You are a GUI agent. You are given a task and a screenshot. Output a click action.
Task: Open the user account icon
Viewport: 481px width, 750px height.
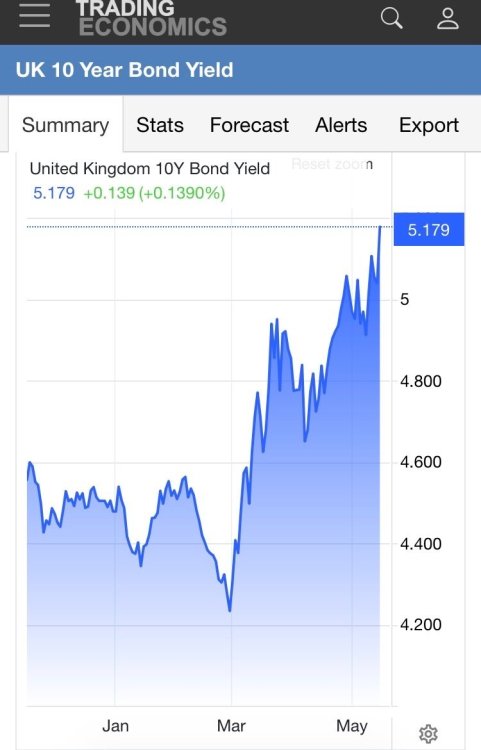(448, 18)
